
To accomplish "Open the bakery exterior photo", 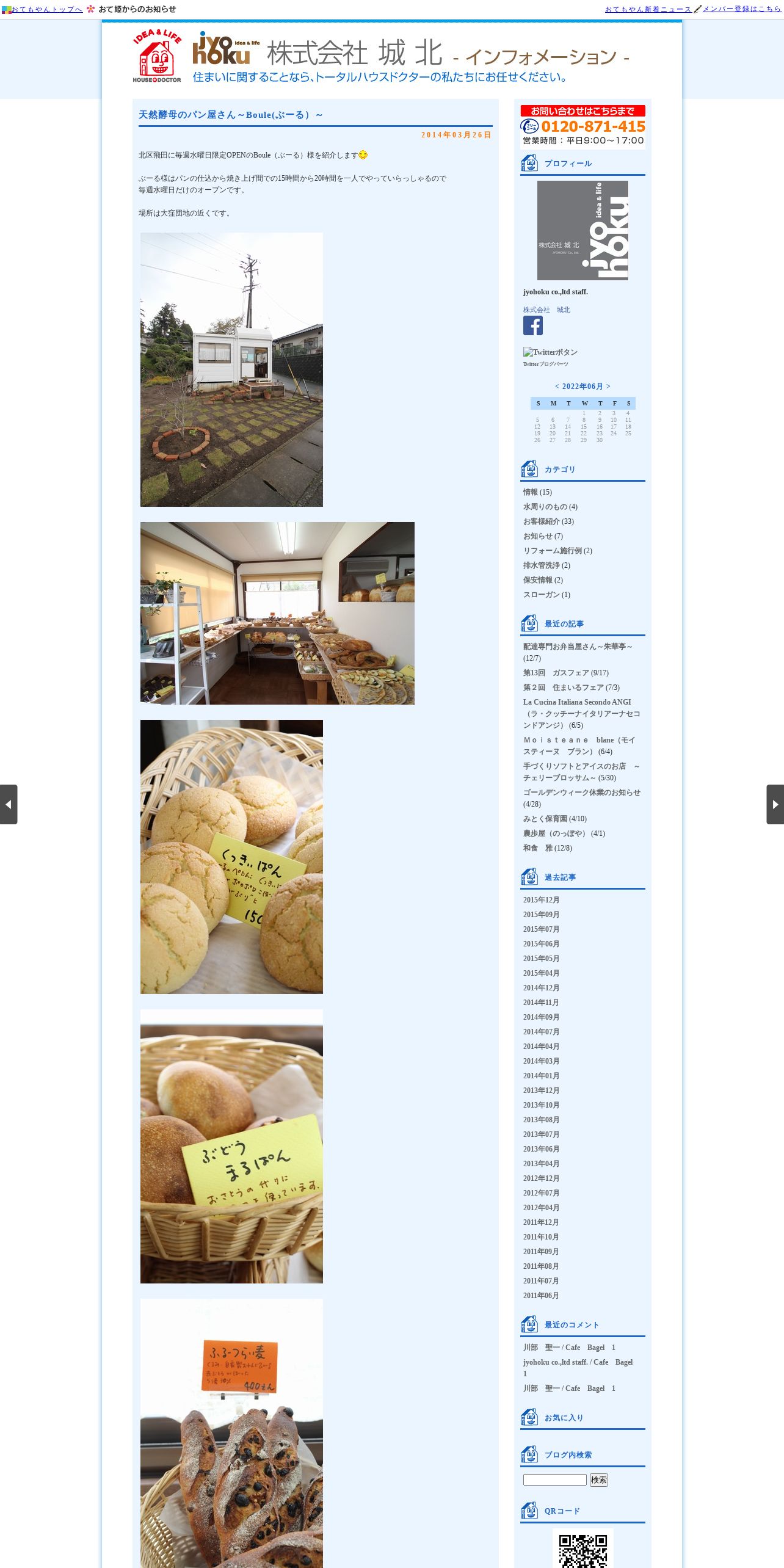I will click(x=231, y=369).
